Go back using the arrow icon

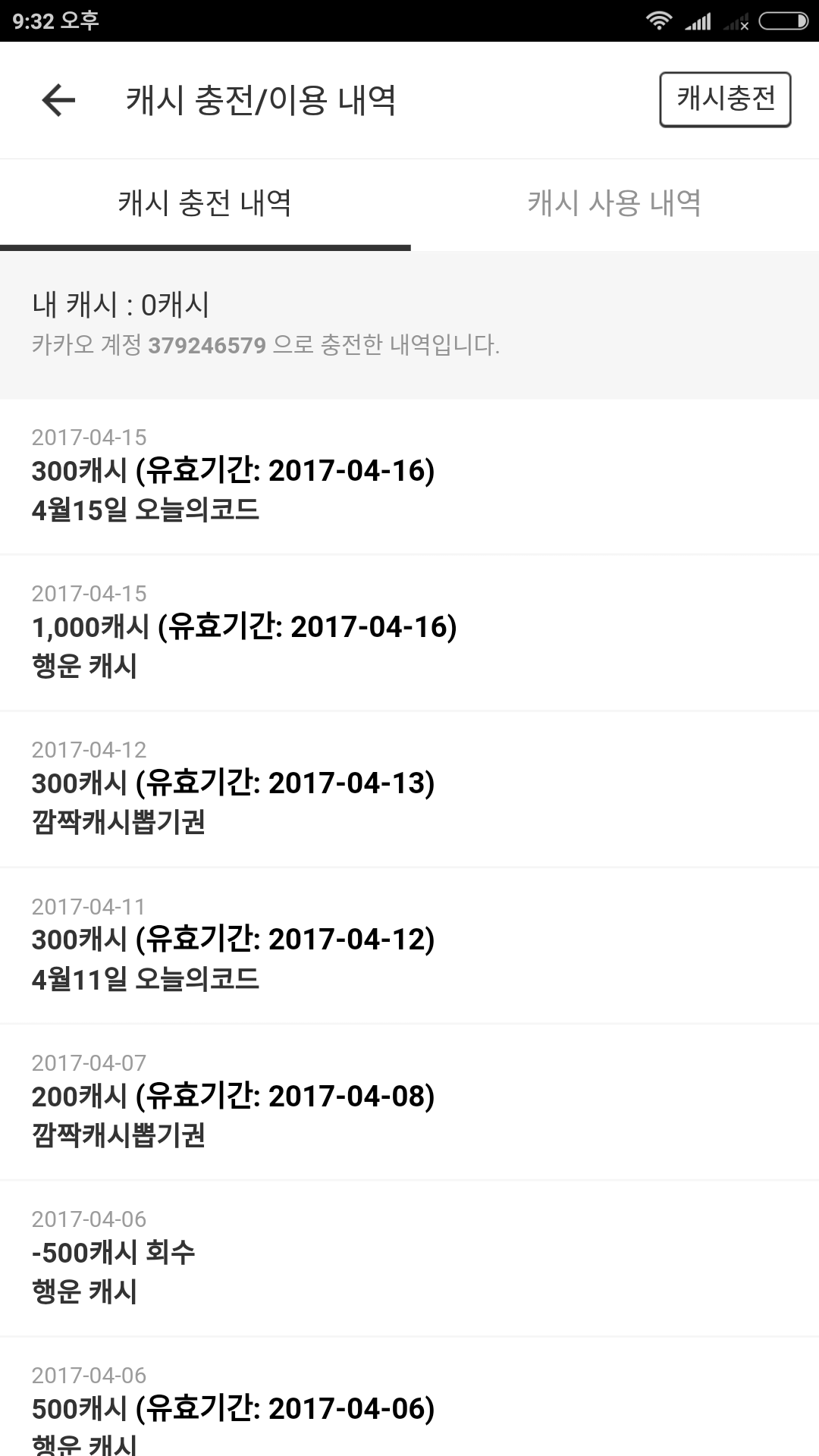(x=58, y=100)
